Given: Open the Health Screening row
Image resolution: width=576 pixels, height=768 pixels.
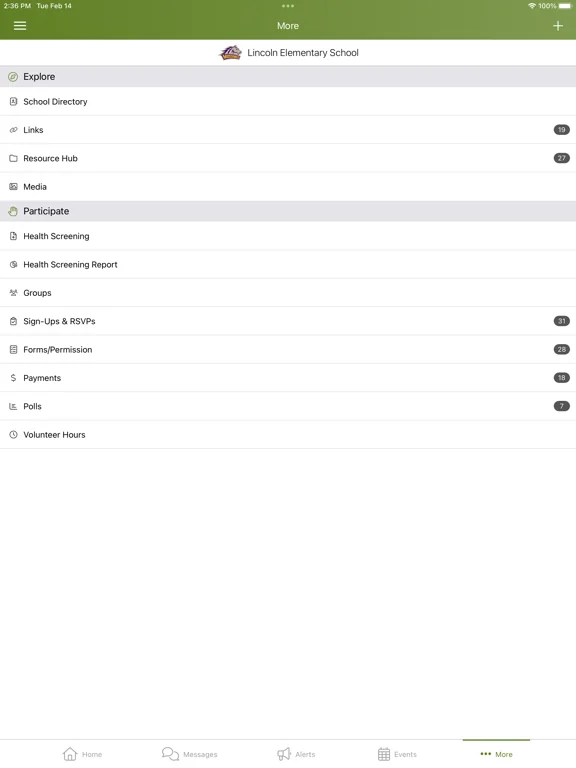Looking at the screenshot, I should (x=288, y=236).
